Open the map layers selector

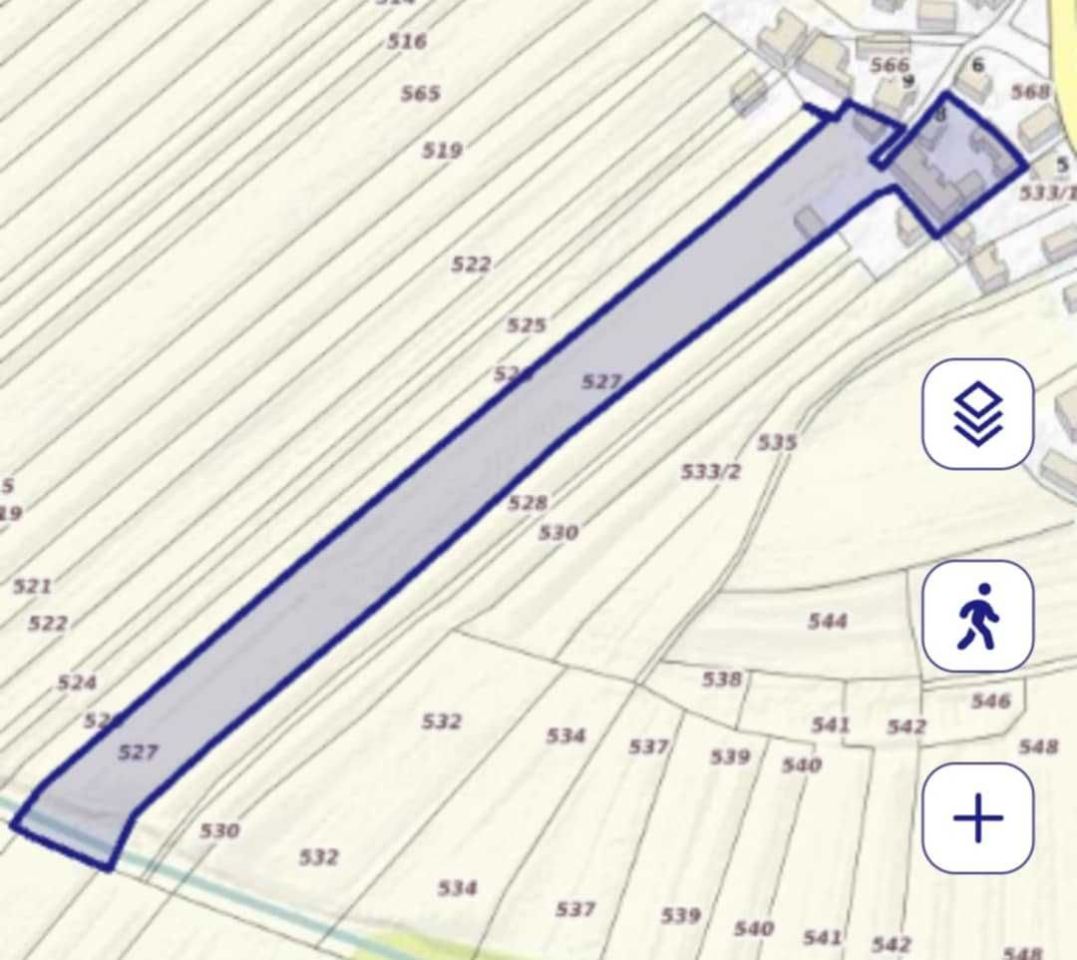coord(977,414)
